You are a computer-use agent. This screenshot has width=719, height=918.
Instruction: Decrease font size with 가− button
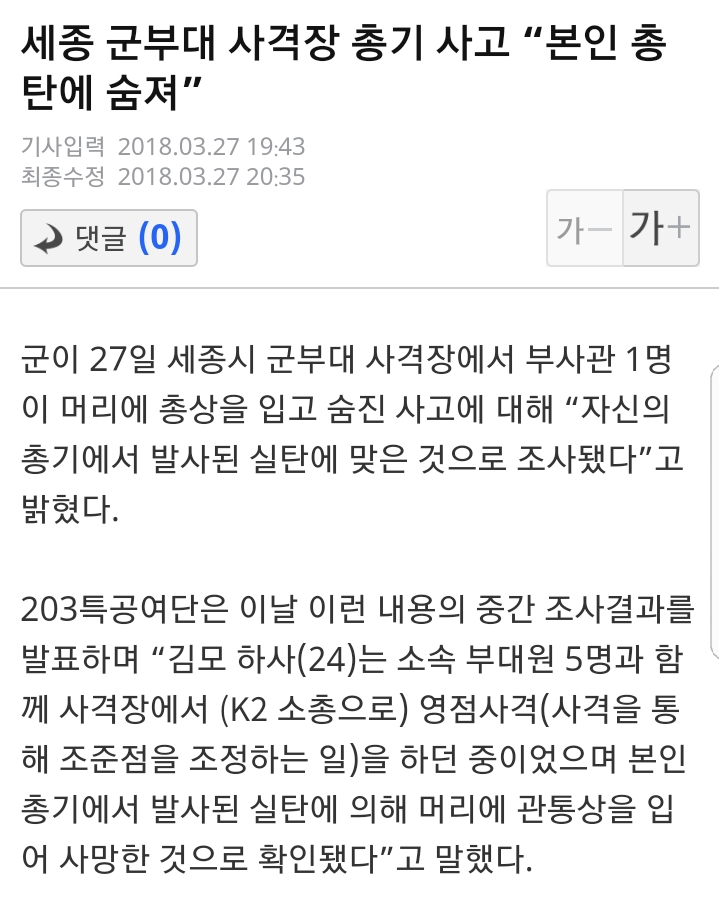click(x=584, y=229)
